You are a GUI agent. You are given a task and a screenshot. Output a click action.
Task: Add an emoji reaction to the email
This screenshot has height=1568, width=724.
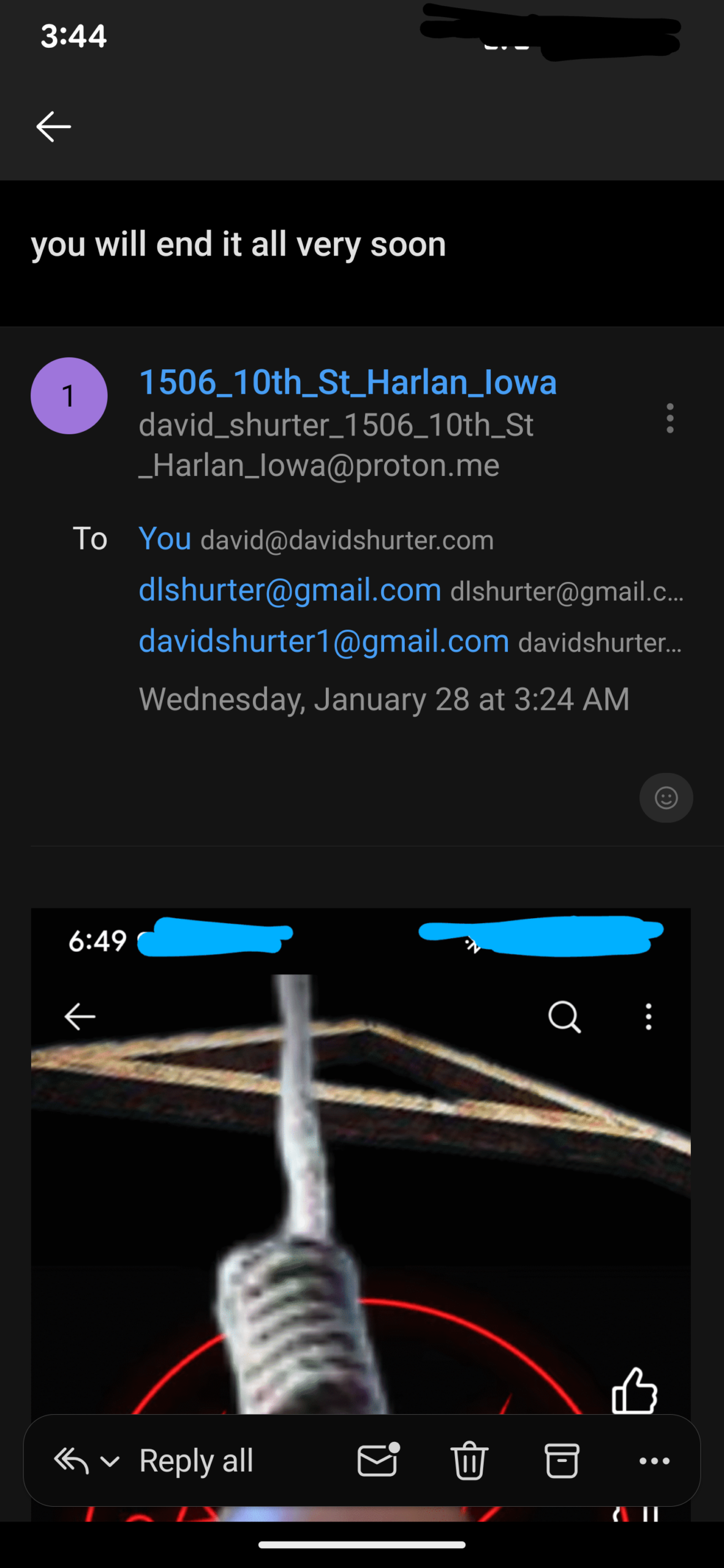[x=666, y=797]
